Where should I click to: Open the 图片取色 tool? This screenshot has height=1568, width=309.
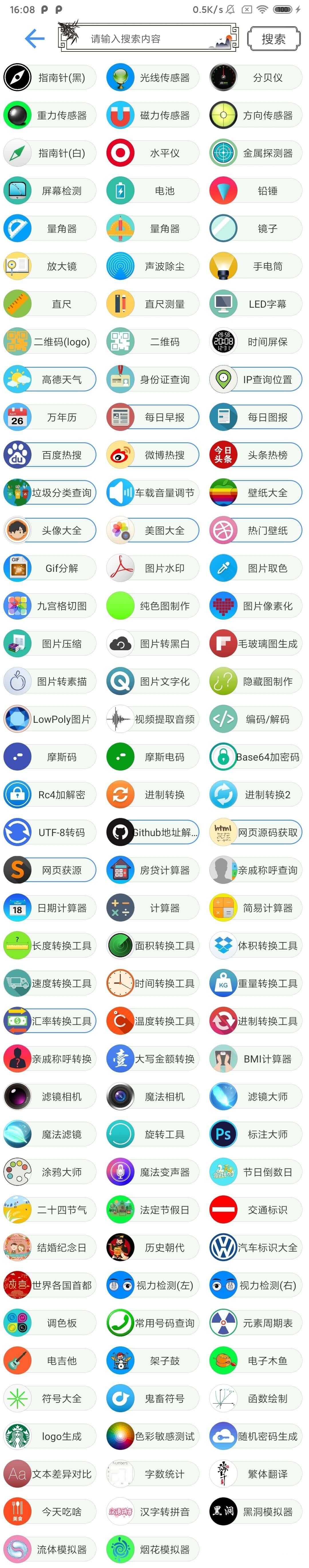click(255, 568)
